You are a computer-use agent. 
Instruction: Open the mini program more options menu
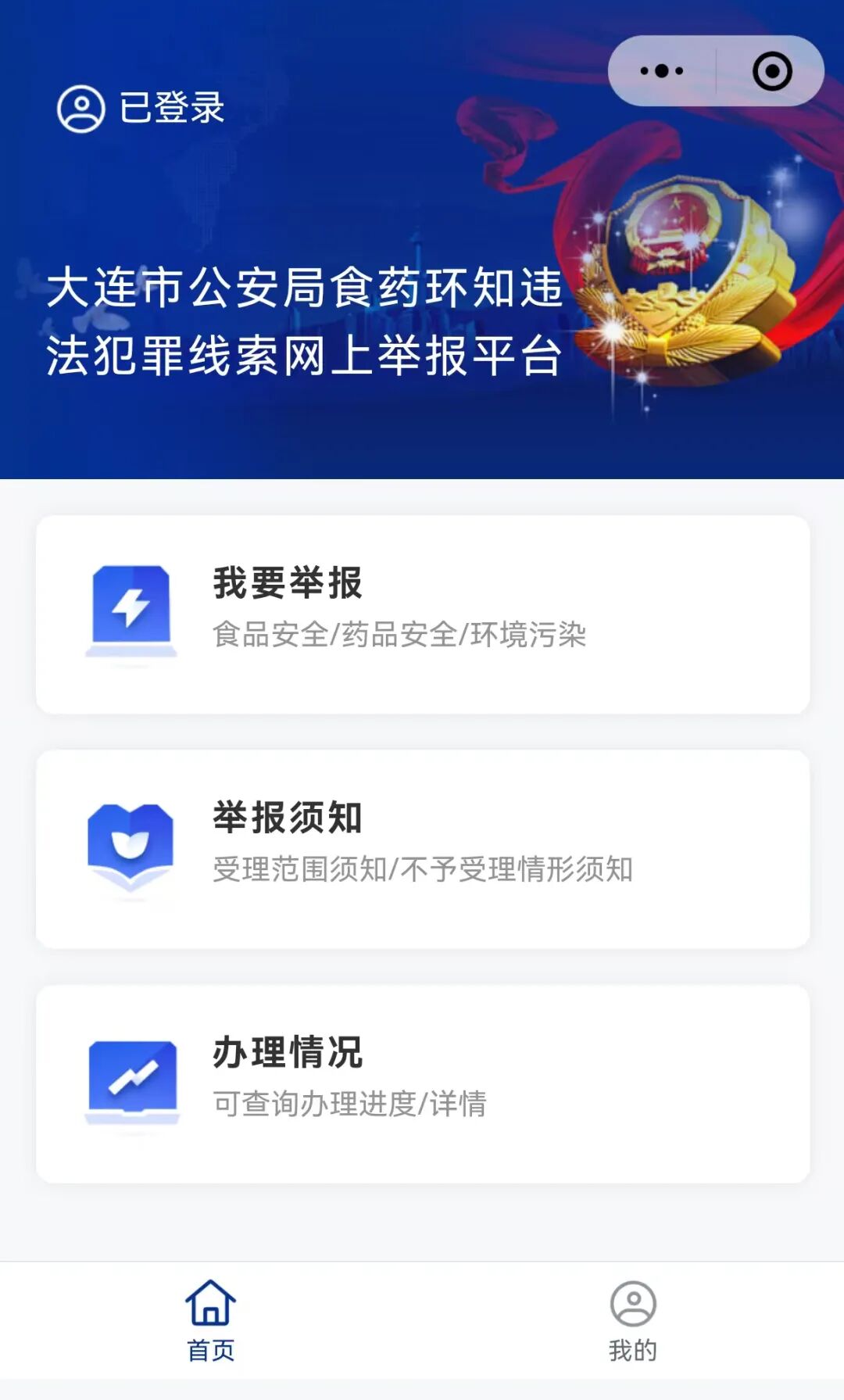point(661,71)
